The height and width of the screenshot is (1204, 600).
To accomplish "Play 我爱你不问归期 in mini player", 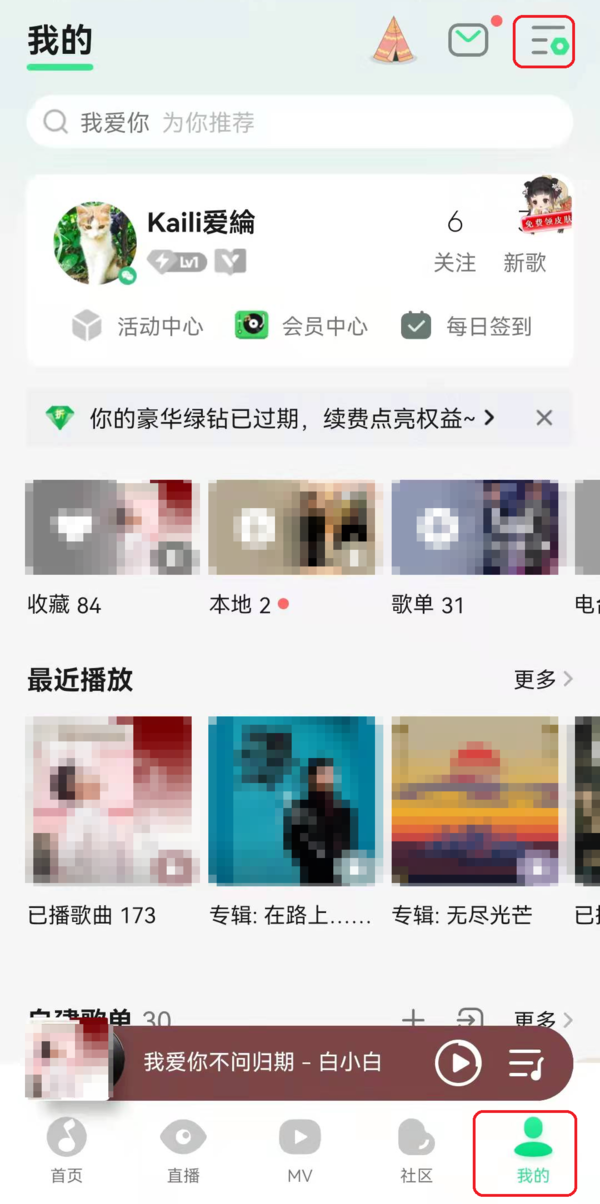I will click(458, 1063).
